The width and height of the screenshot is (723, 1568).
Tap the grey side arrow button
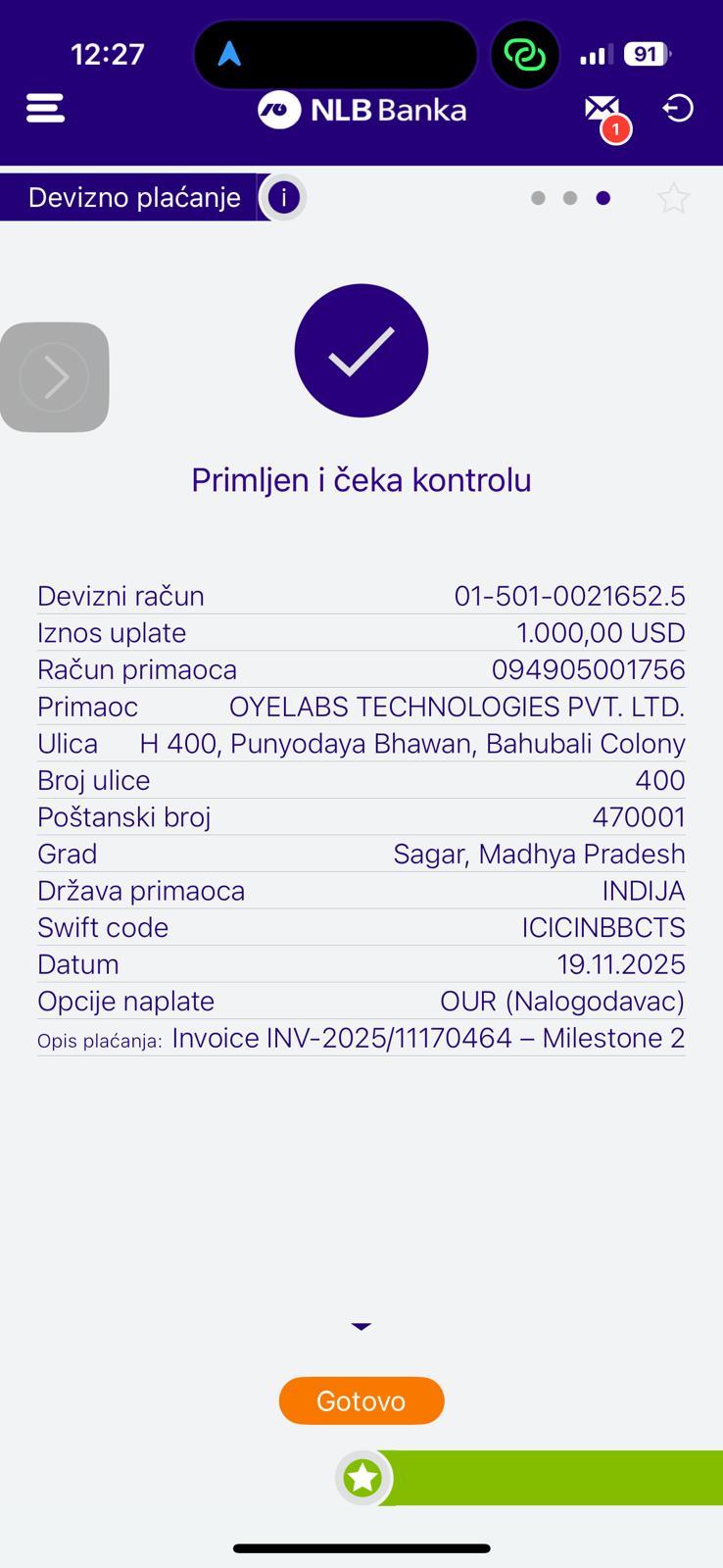point(55,377)
